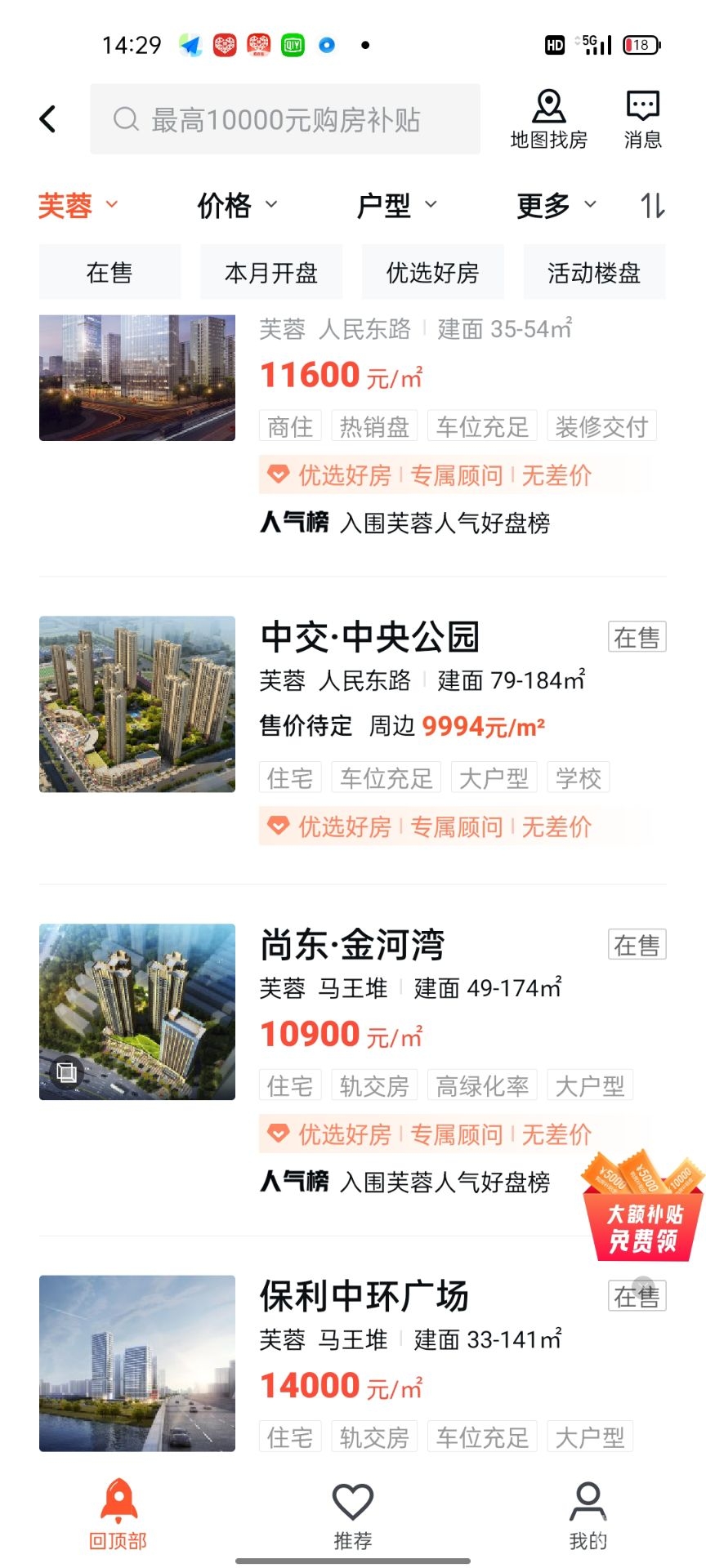This screenshot has height=1568, width=706.
Task: Open 消息 messages
Action: click(x=642, y=119)
